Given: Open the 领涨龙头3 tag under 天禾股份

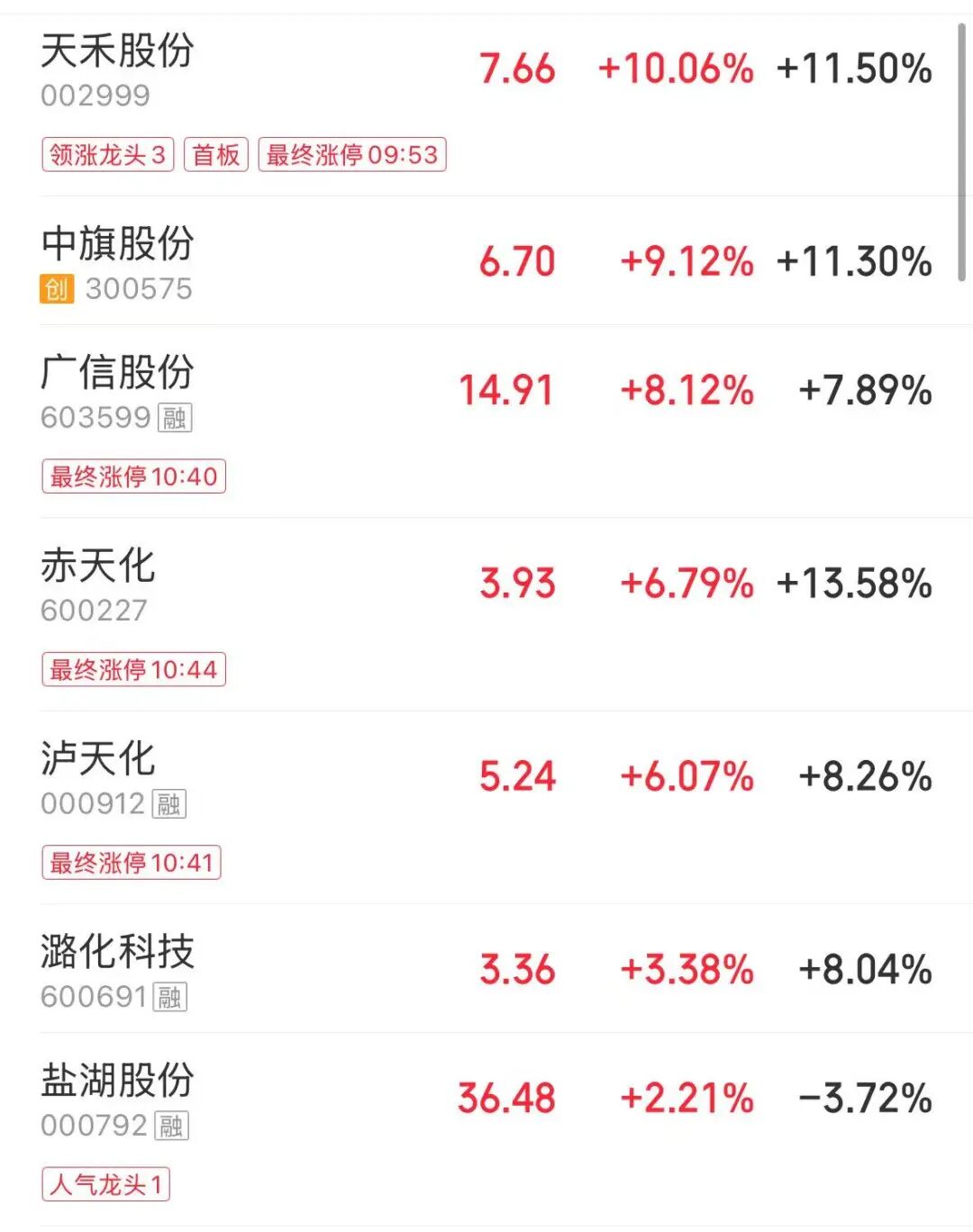Looking at the screenshot, I should (107, 154).
